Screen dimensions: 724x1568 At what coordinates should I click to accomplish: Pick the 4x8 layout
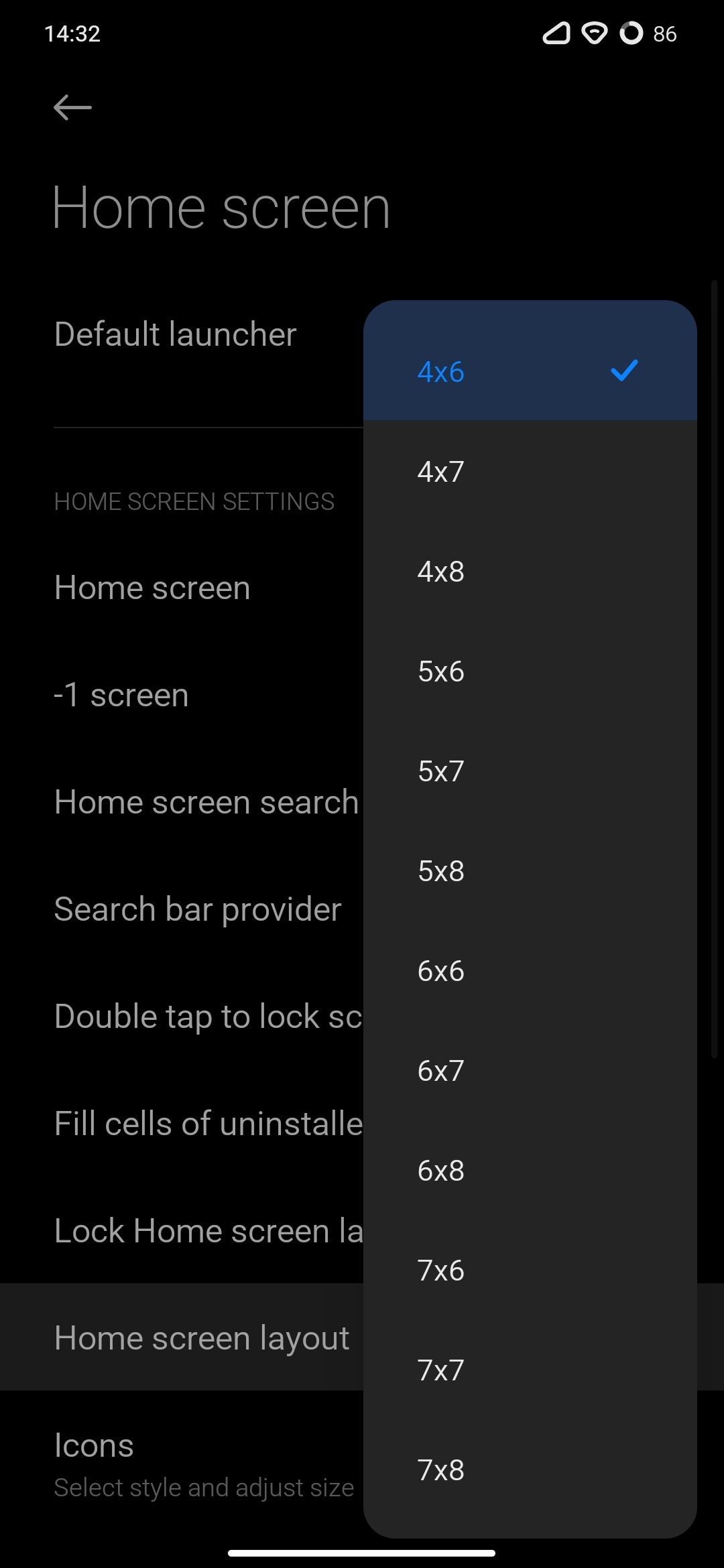pyautogui.click(x=530, y=572)
